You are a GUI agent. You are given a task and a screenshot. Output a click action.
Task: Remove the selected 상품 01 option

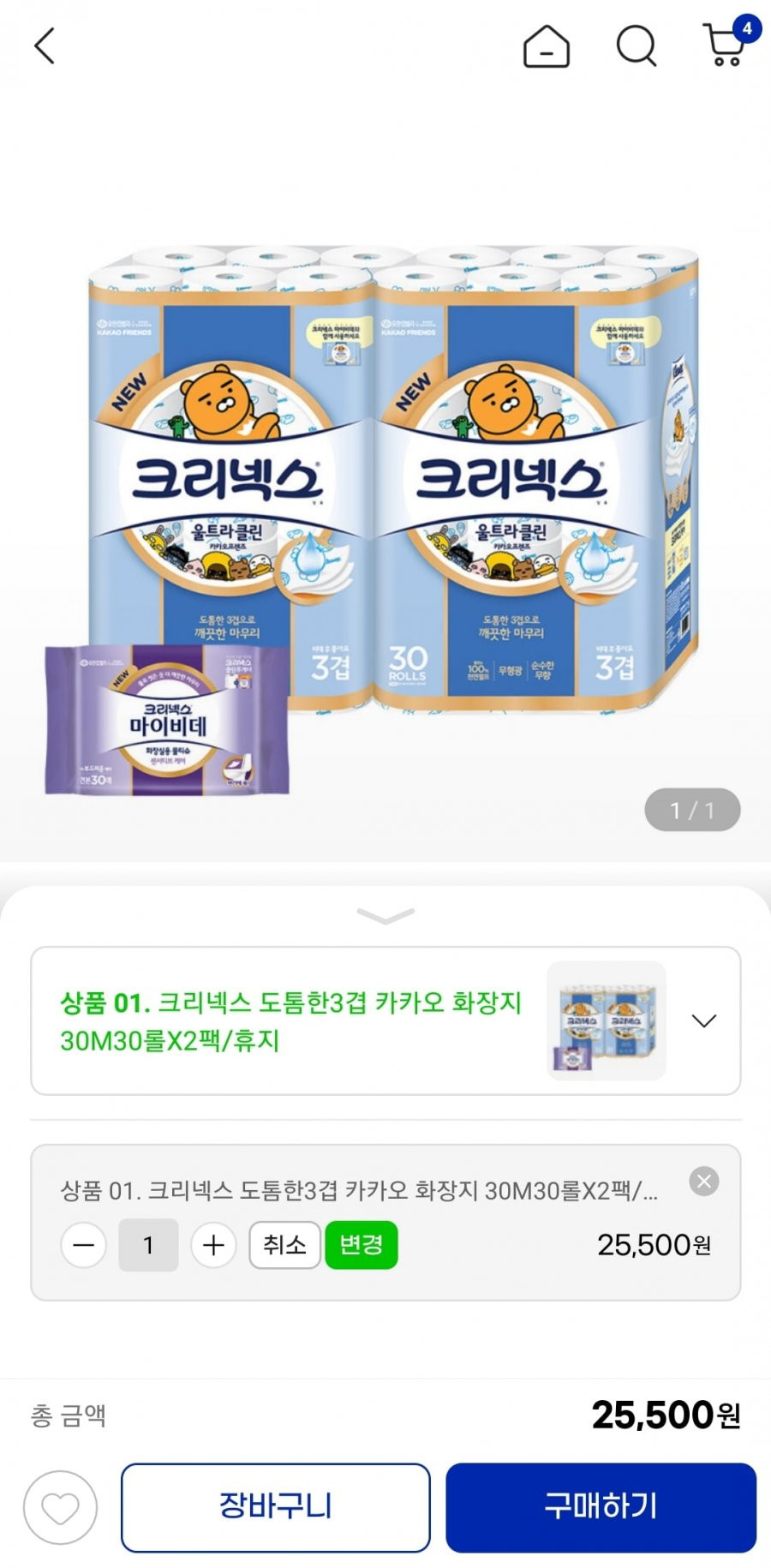[703, 1182]
